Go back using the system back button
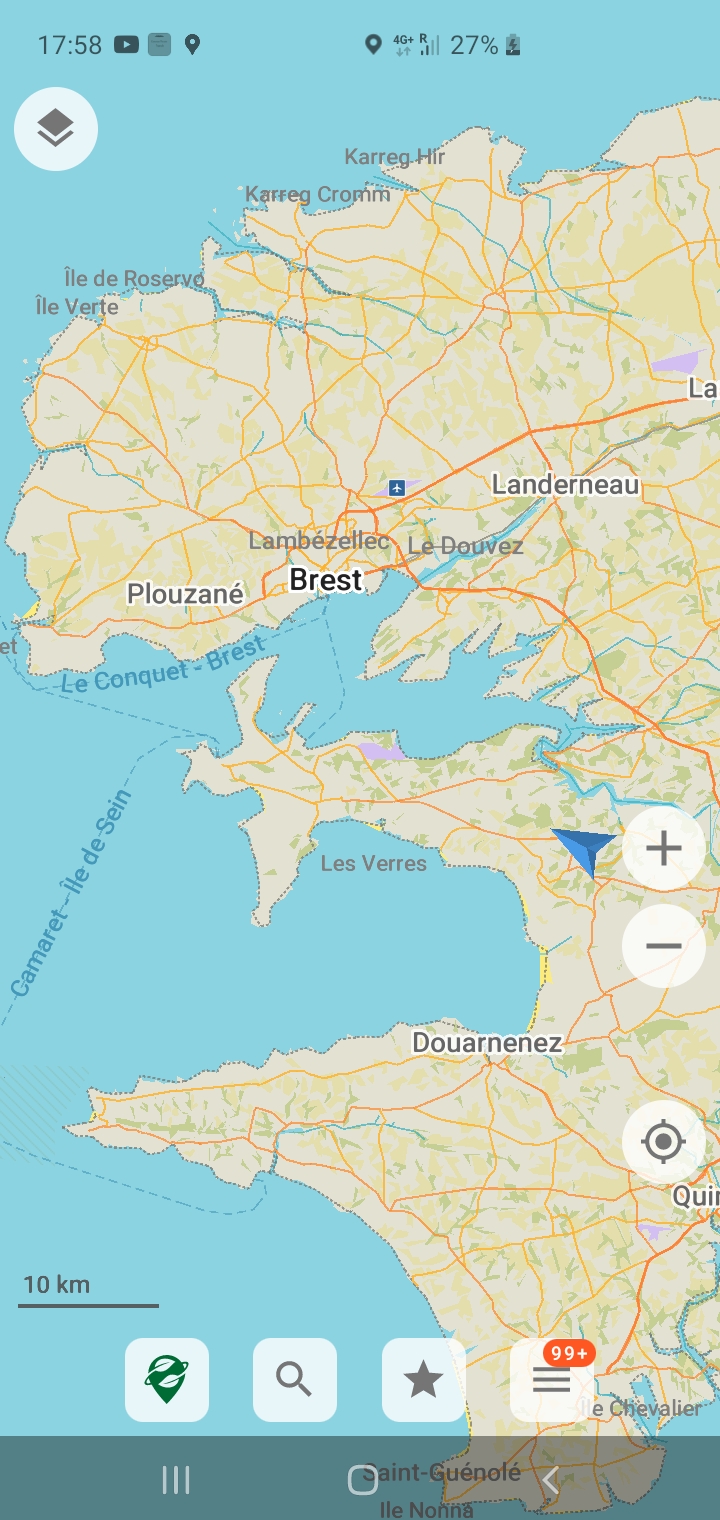This screenshot has width=720, height=1520. (x=549, y=1481)
